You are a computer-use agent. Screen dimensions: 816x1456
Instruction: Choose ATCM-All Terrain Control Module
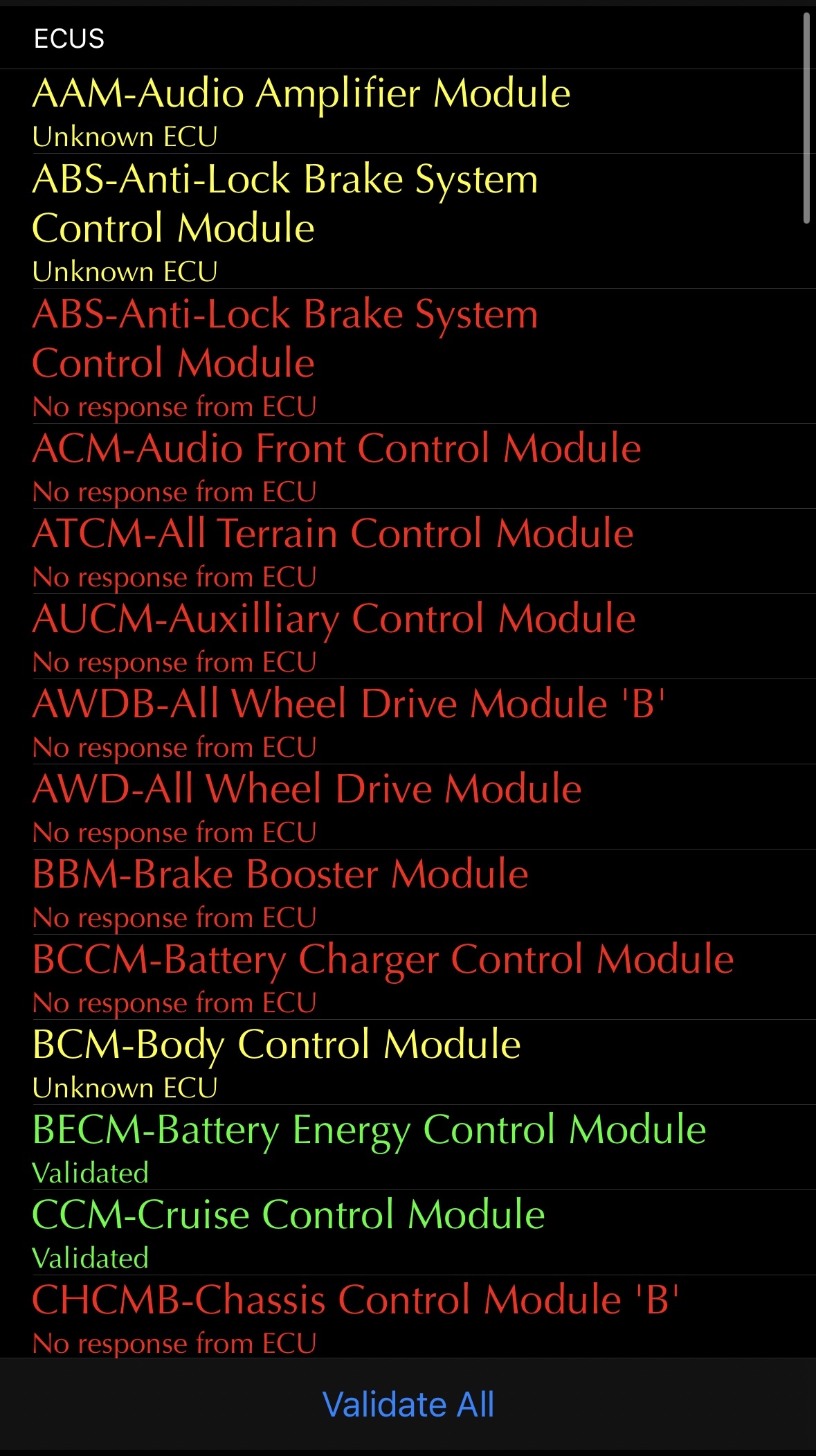pyautogui.click(x=408, y=552)
